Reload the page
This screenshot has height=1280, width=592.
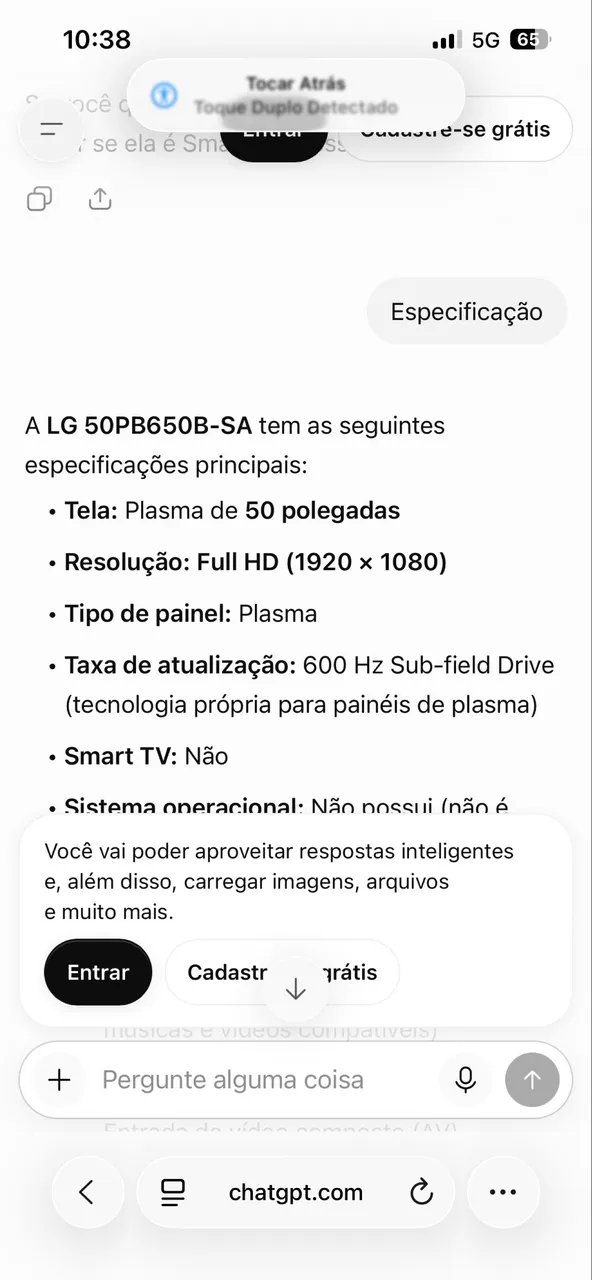click(421, 1192)
